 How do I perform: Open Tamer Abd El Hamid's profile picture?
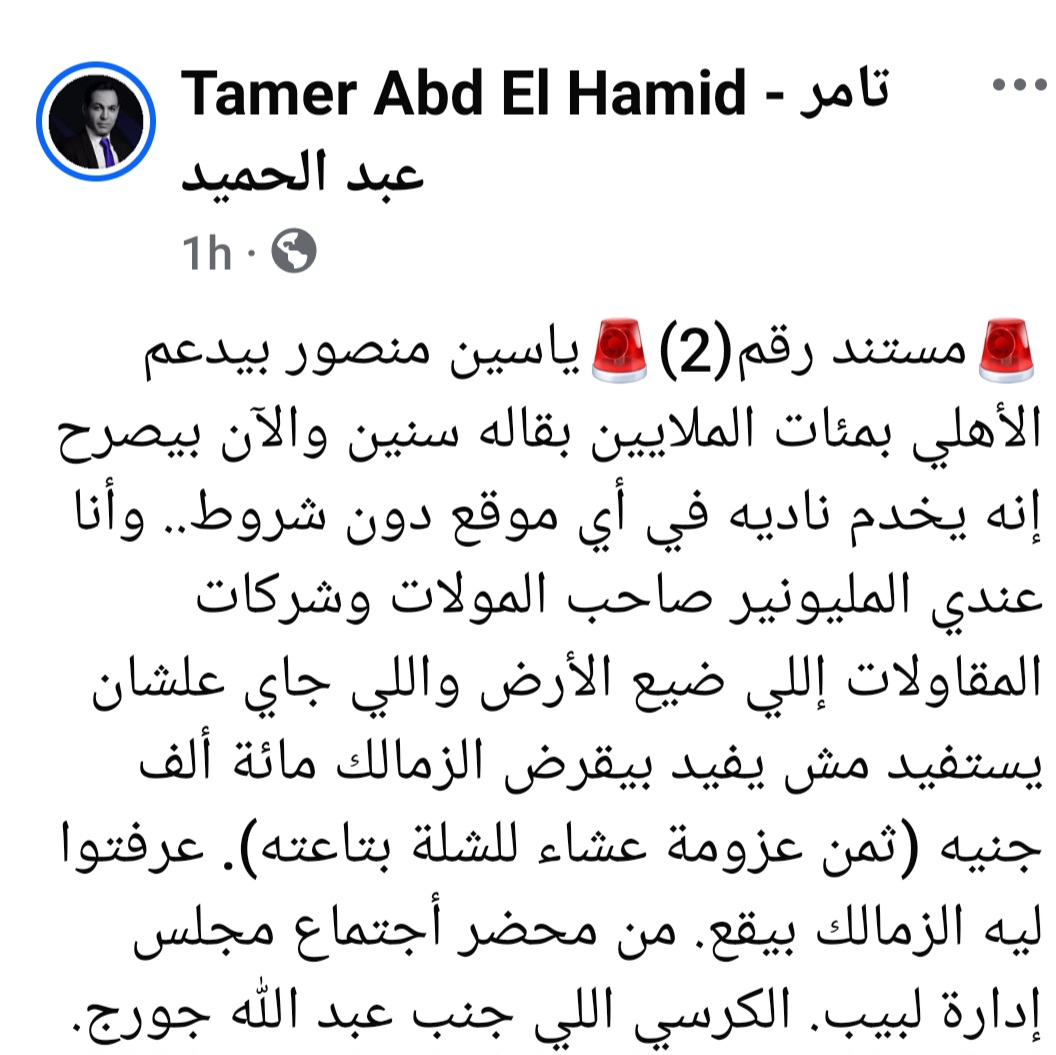(x=96, y=121)
